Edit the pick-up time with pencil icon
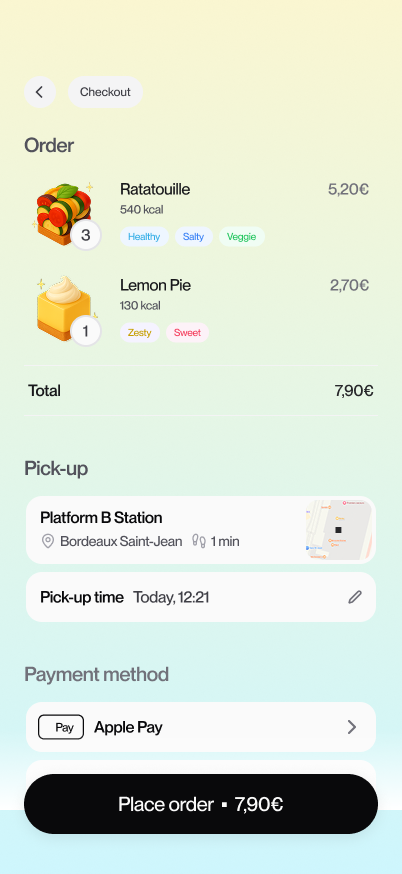The image size is (402, 874). [355, 597]
